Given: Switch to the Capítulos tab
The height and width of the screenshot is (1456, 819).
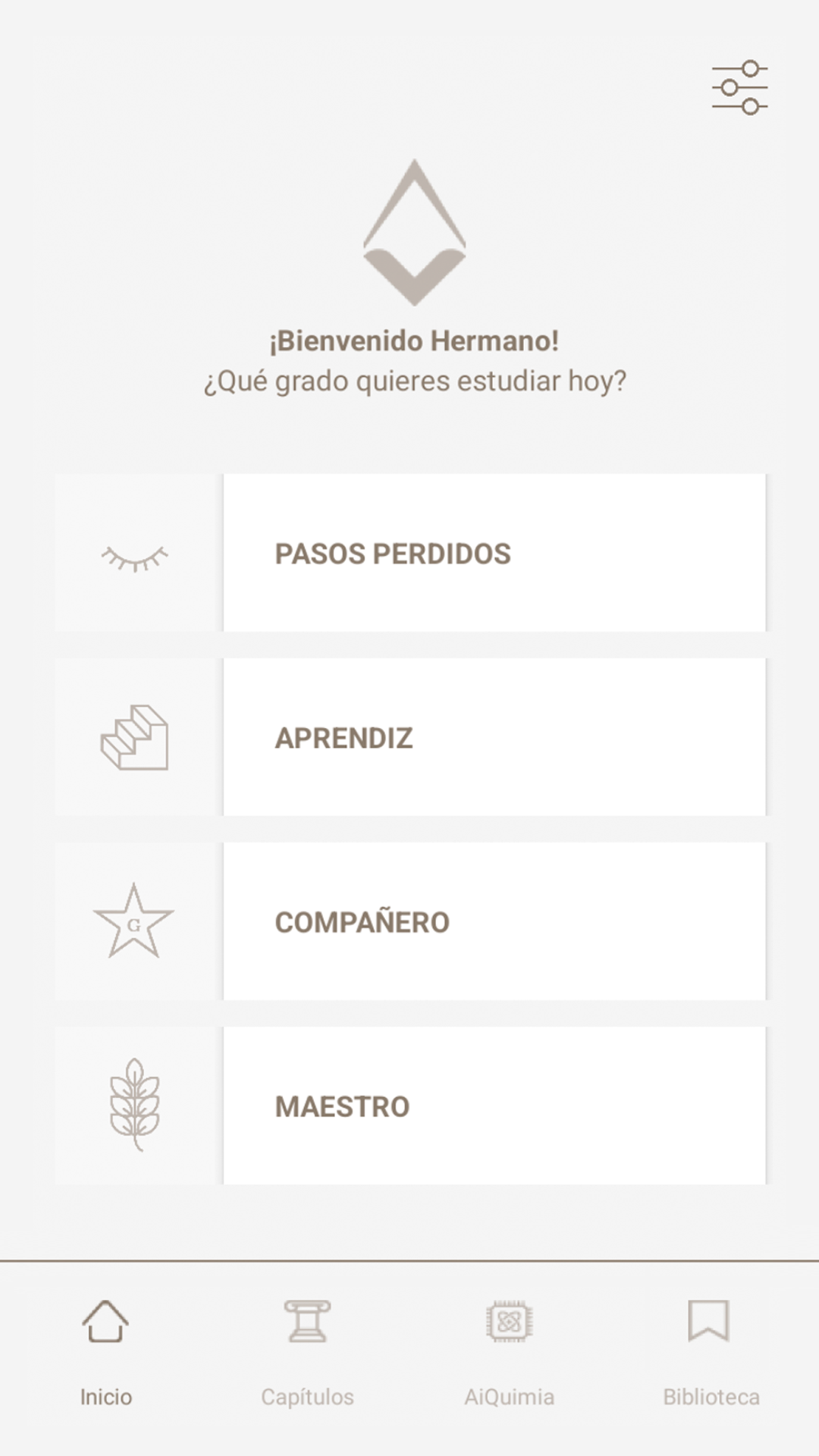Looking at the screenshot, I should coord(307,1350).
